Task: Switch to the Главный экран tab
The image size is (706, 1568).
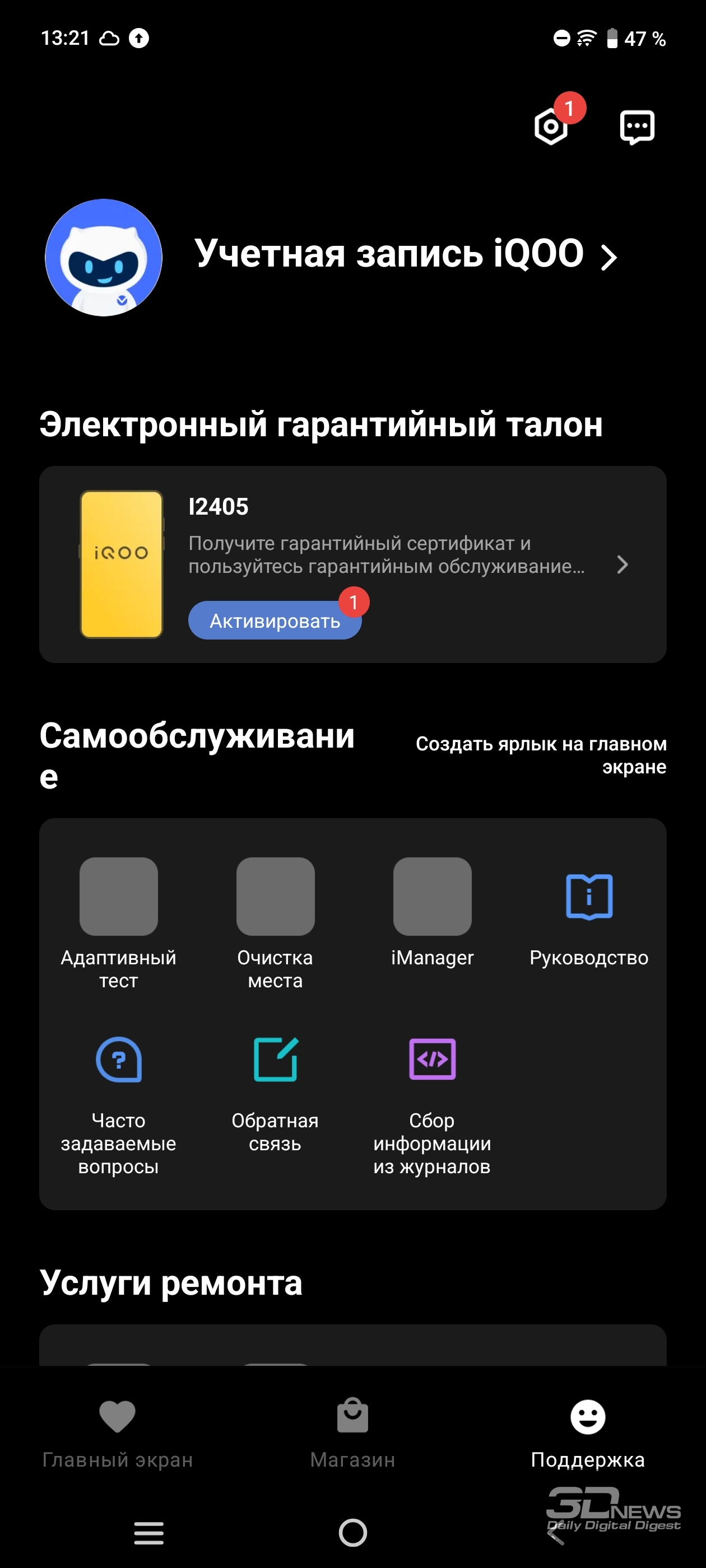Action: 118,1434
